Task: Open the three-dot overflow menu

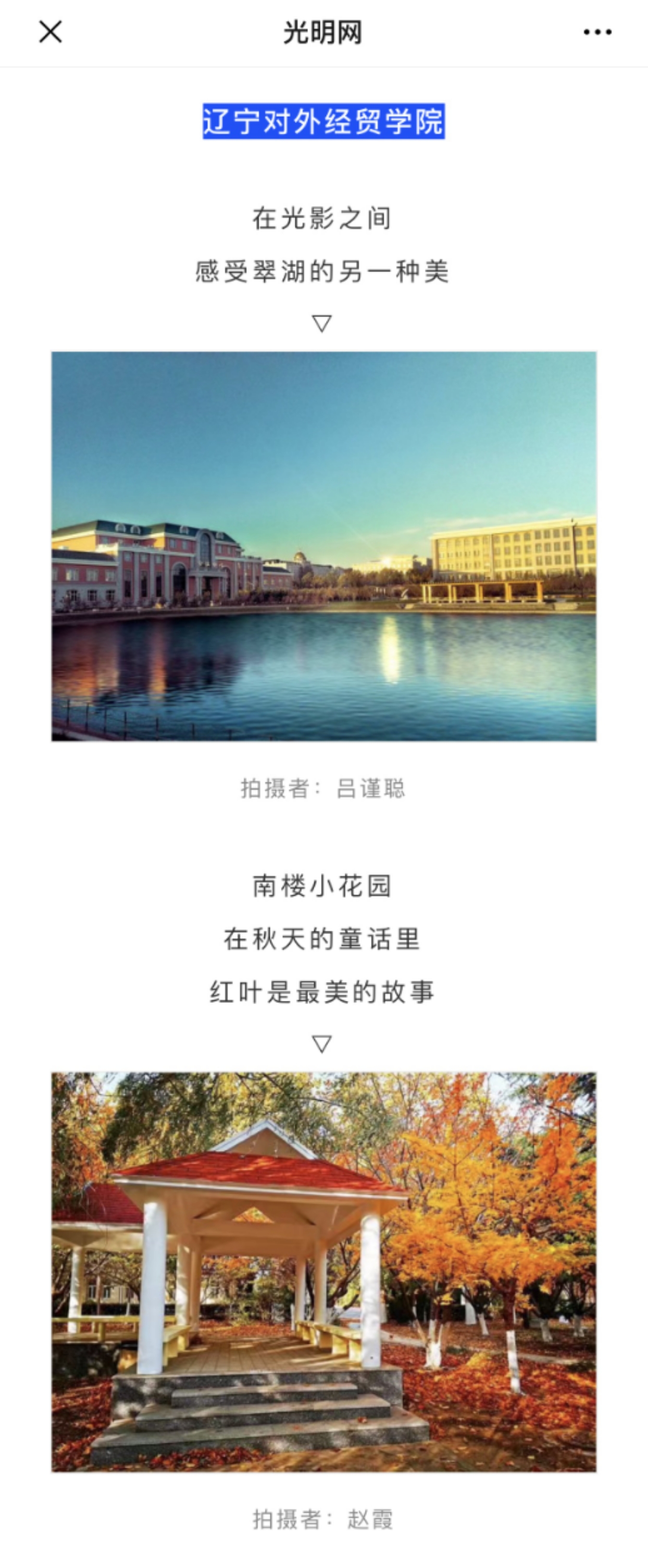Action: (x=597, y=32)
